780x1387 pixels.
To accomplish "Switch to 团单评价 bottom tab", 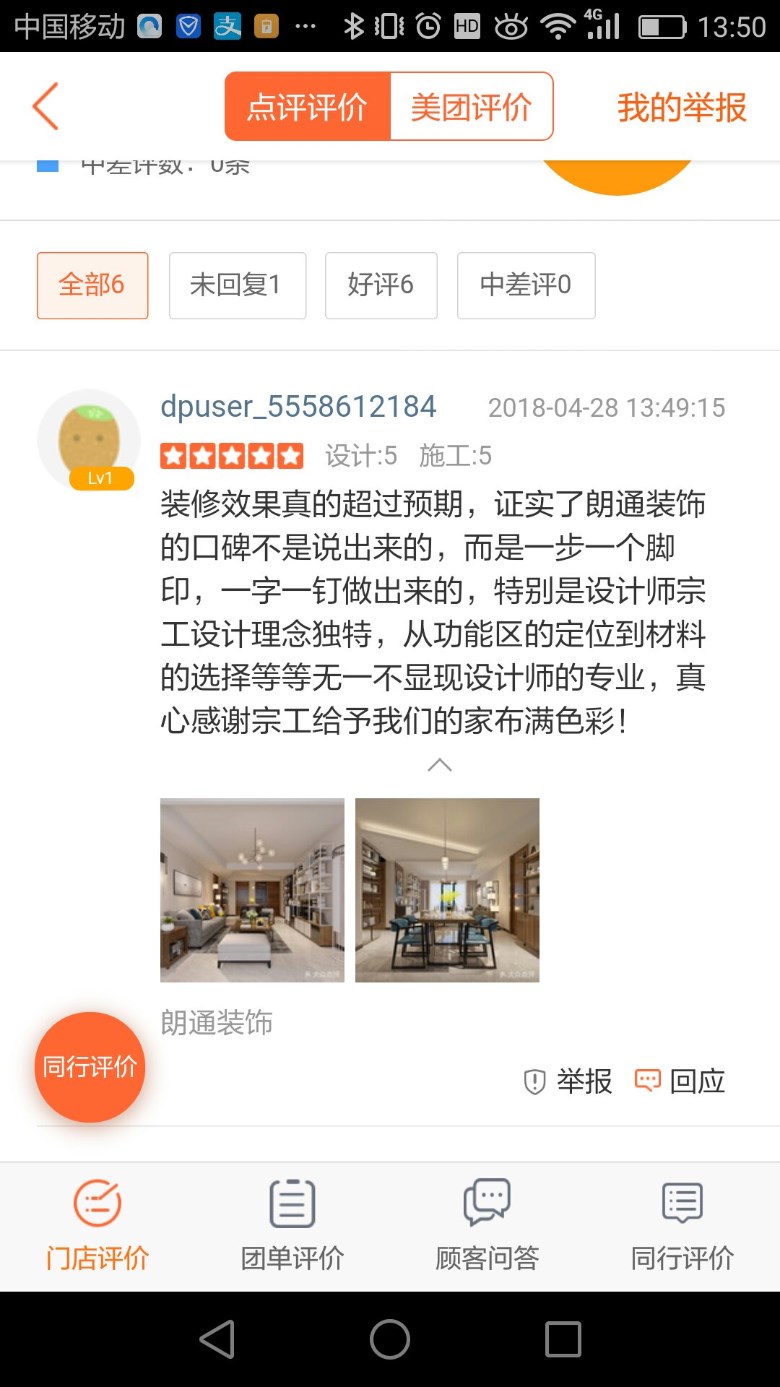I will pos(292,1225).
